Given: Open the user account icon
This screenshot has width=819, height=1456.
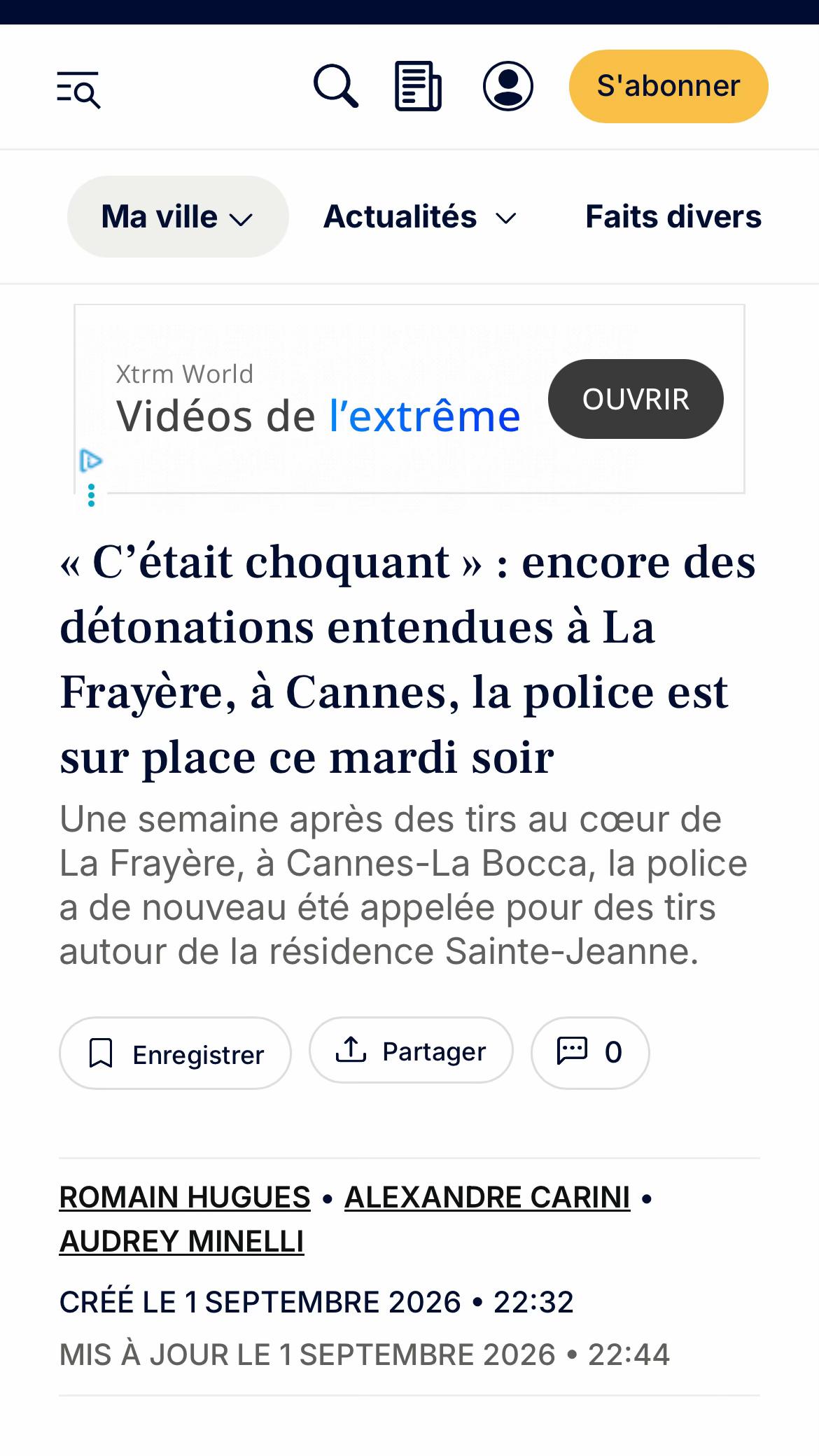Looking at the screenshot, I should [508, 86].
